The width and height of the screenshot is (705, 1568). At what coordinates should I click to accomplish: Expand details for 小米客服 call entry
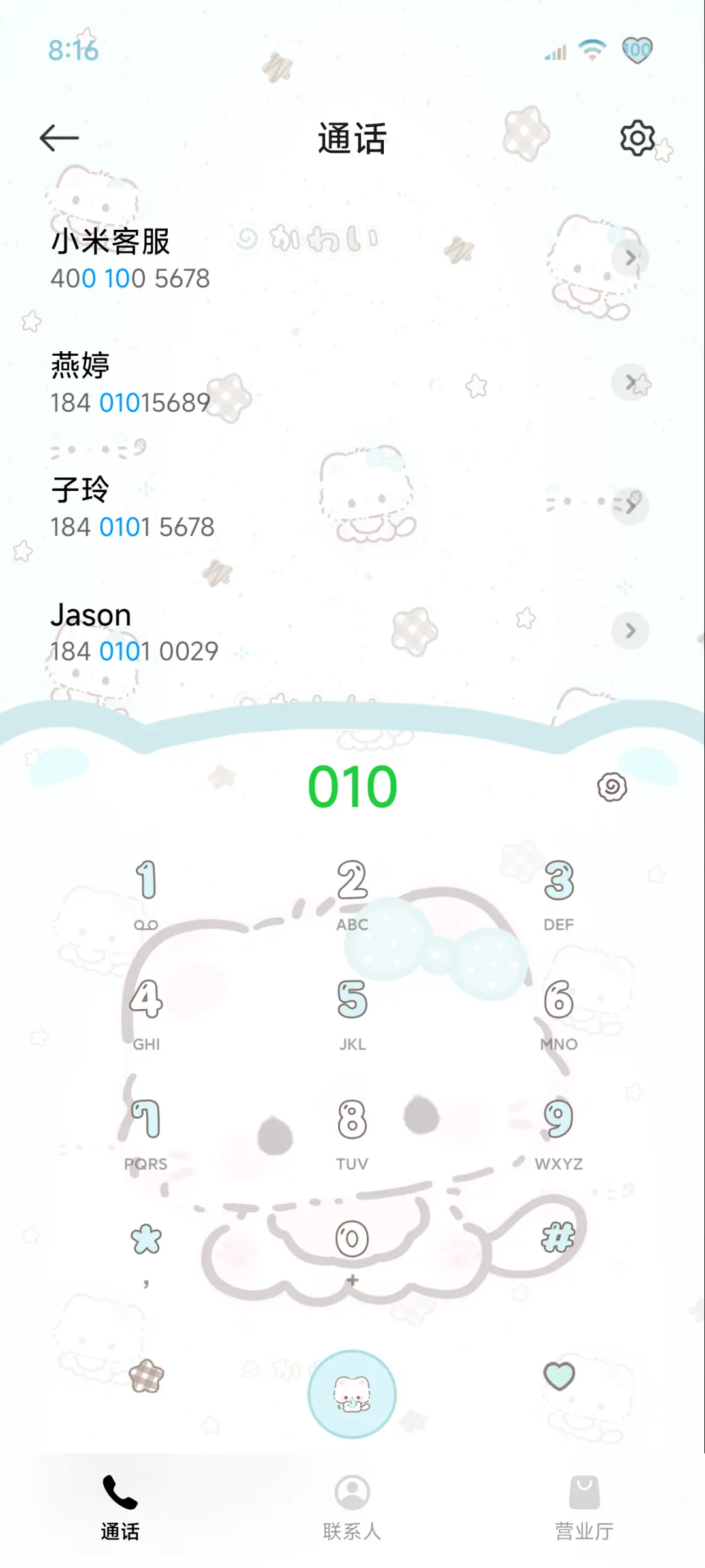pos(630,259)
